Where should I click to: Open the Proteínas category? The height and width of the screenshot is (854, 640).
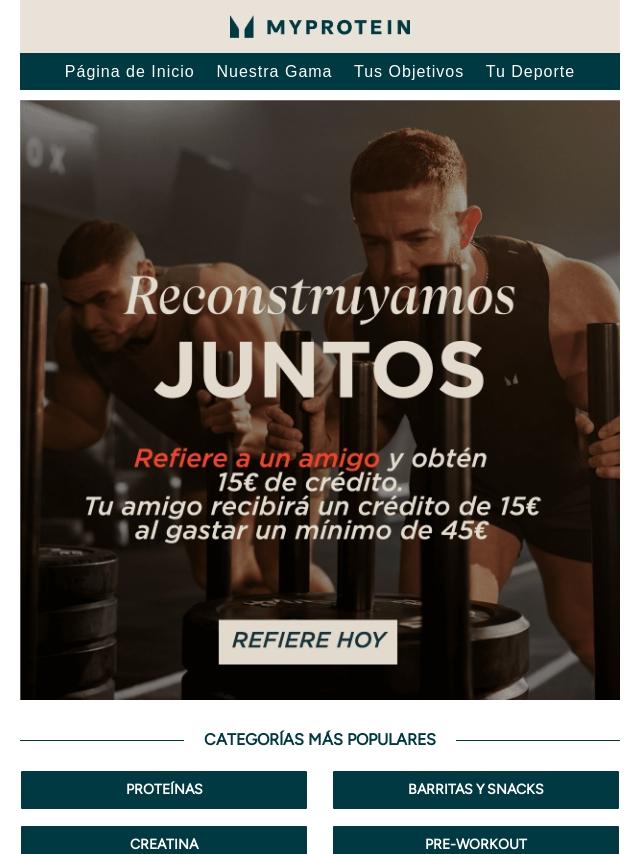click(x=164, y=790)
